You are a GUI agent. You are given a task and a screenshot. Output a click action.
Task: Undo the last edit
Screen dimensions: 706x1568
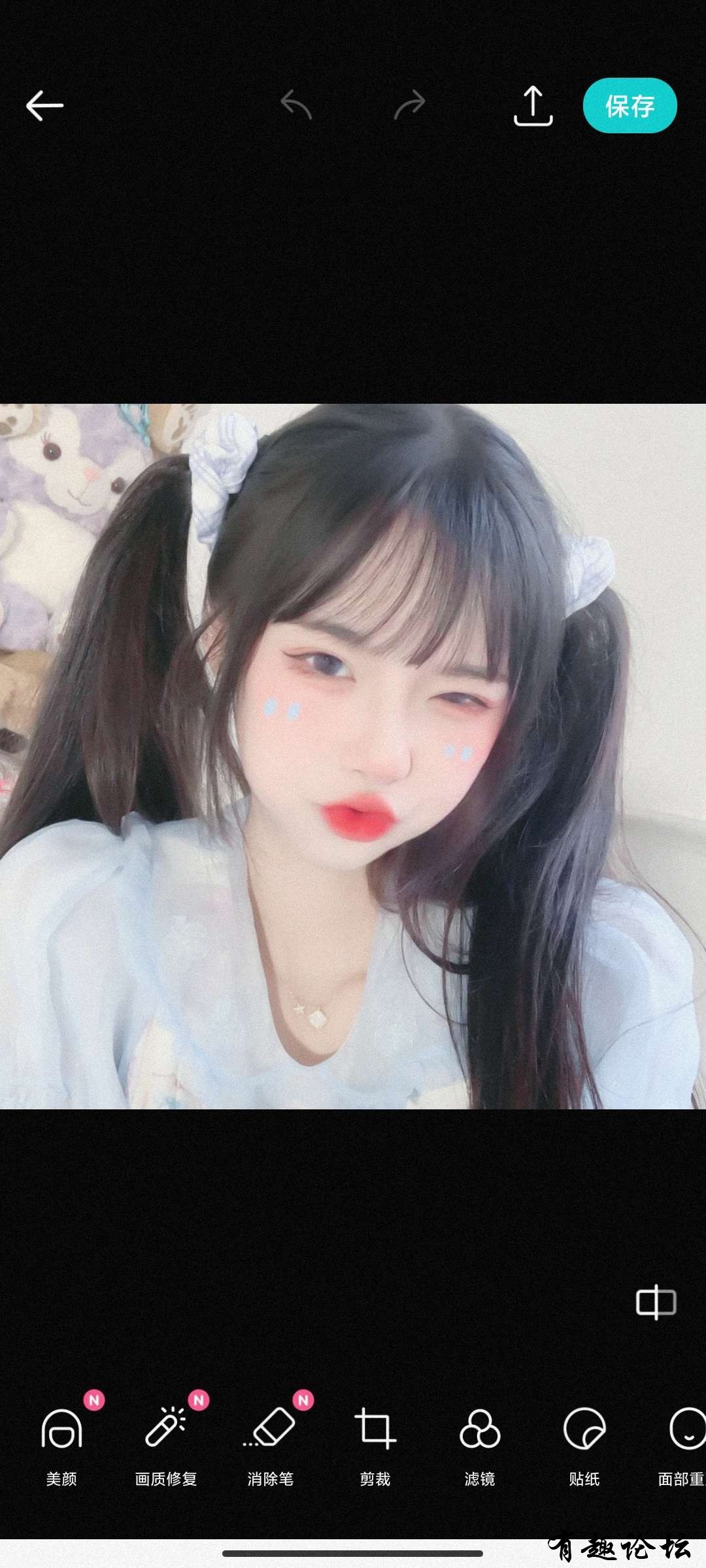[296, 105]
